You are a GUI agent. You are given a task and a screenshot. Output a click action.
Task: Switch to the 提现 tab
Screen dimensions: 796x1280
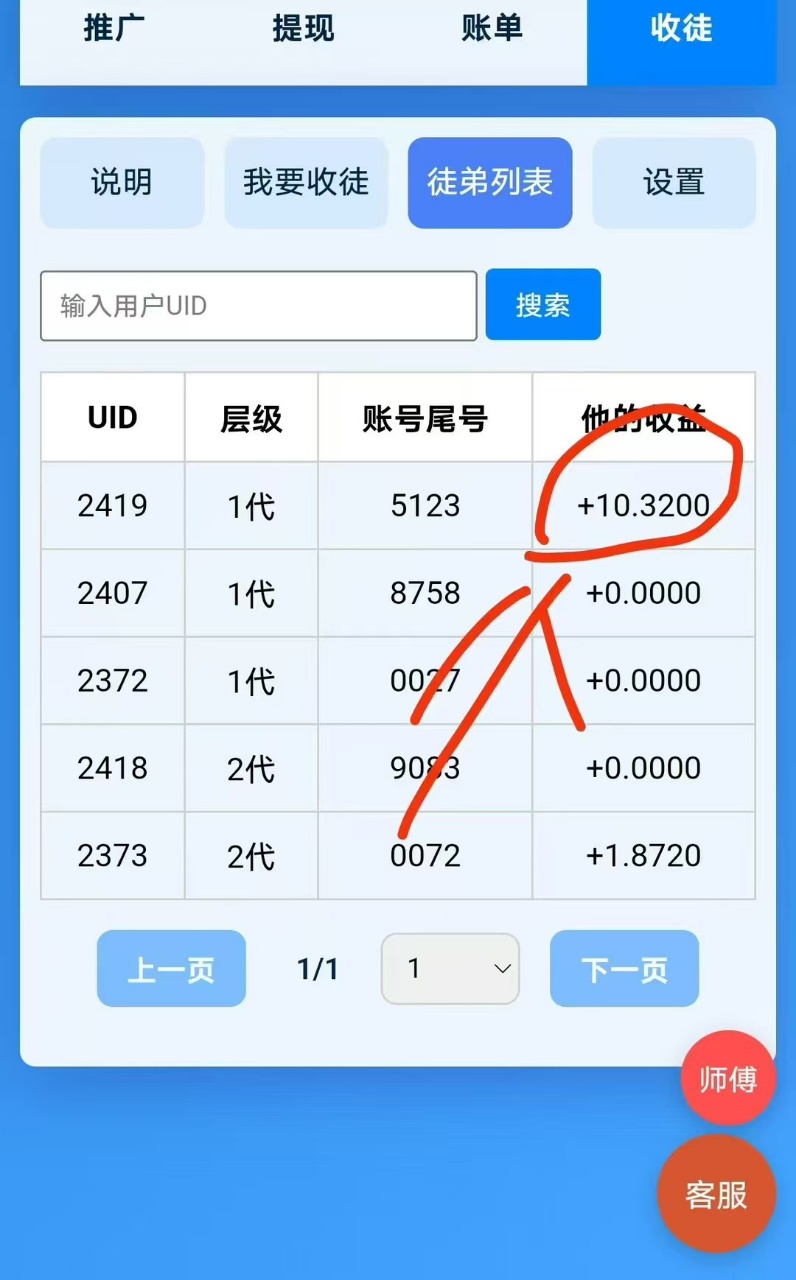301,30
